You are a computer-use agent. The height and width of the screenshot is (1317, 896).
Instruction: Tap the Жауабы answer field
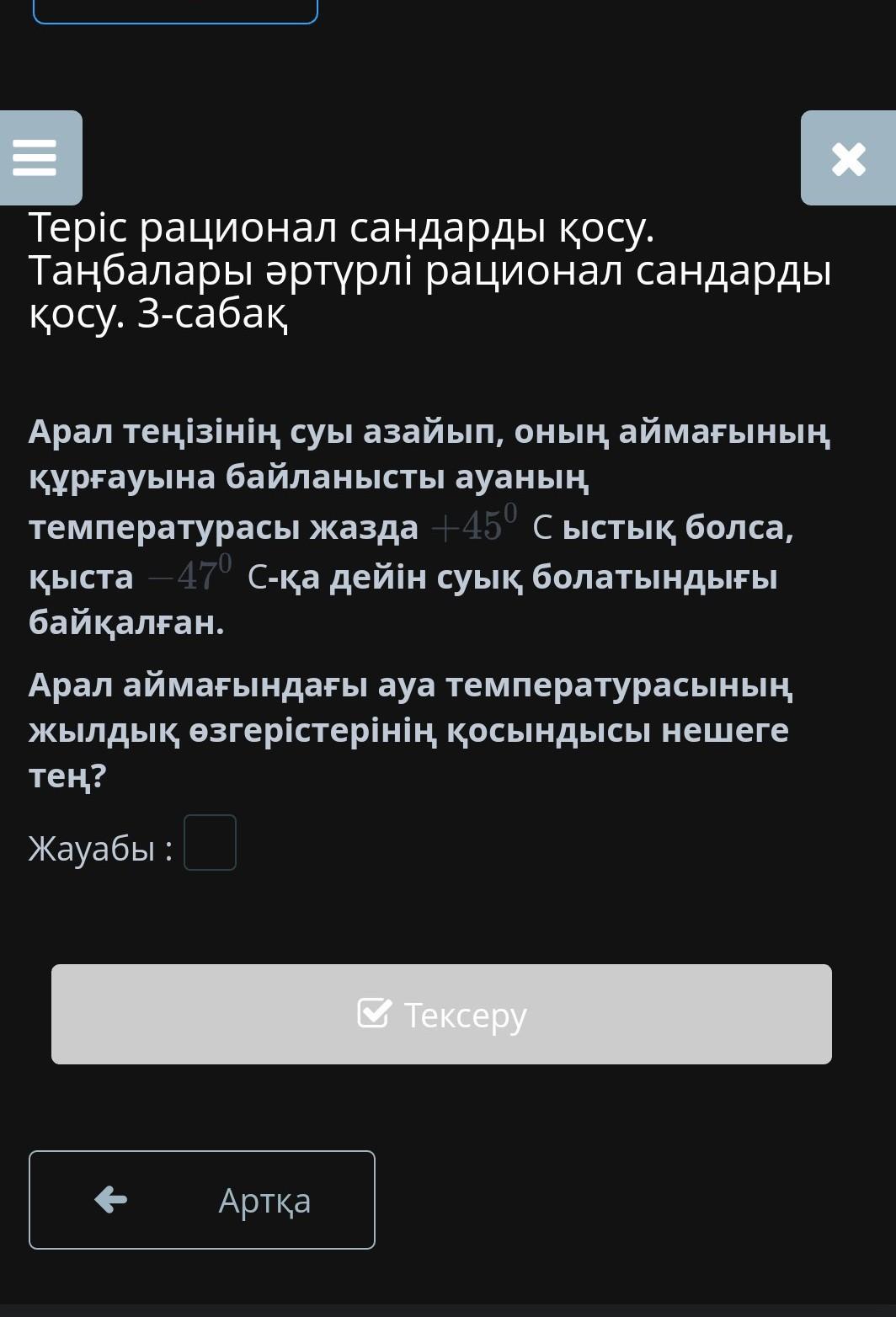(211, 843)
